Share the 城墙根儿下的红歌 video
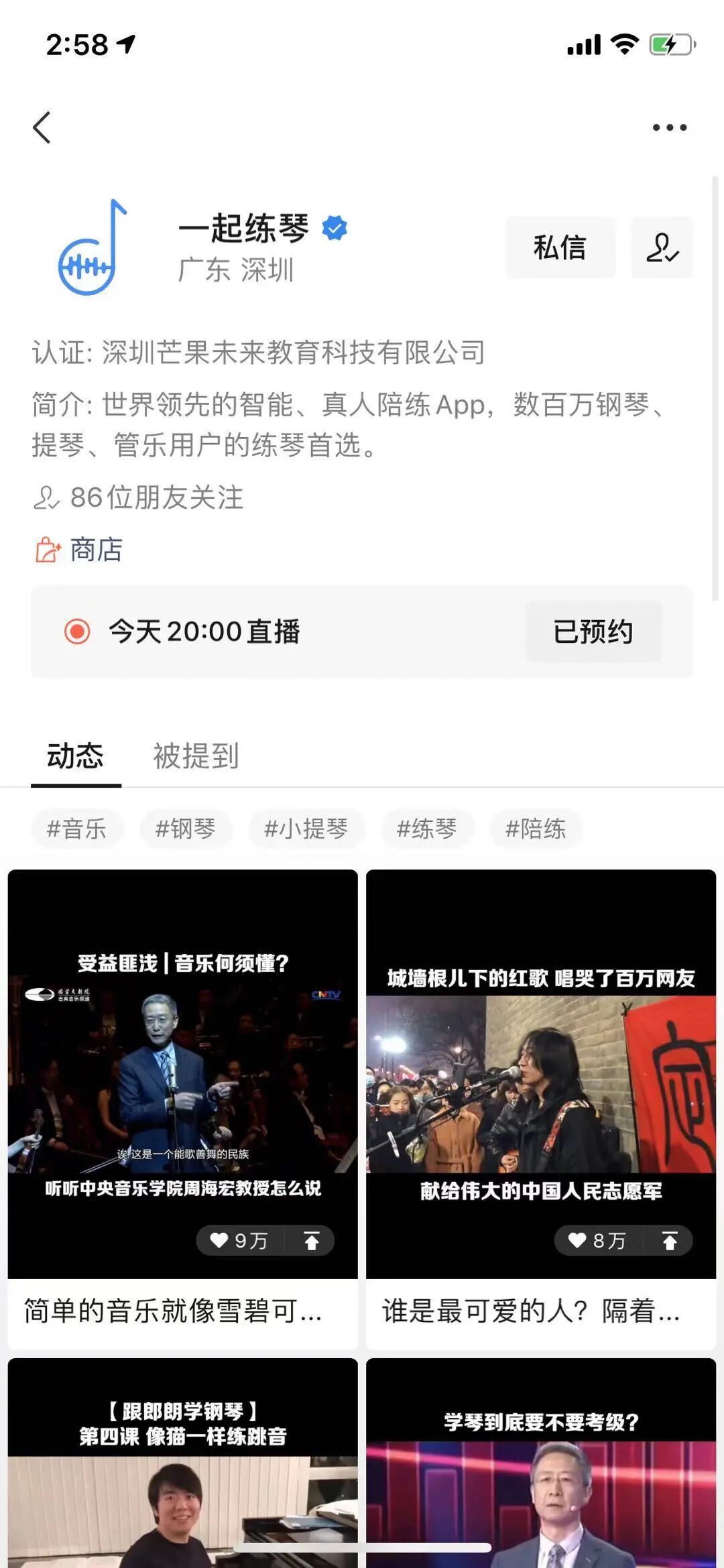Image resolution: width=724 pixels, height=1568 pixels. 669,1241
